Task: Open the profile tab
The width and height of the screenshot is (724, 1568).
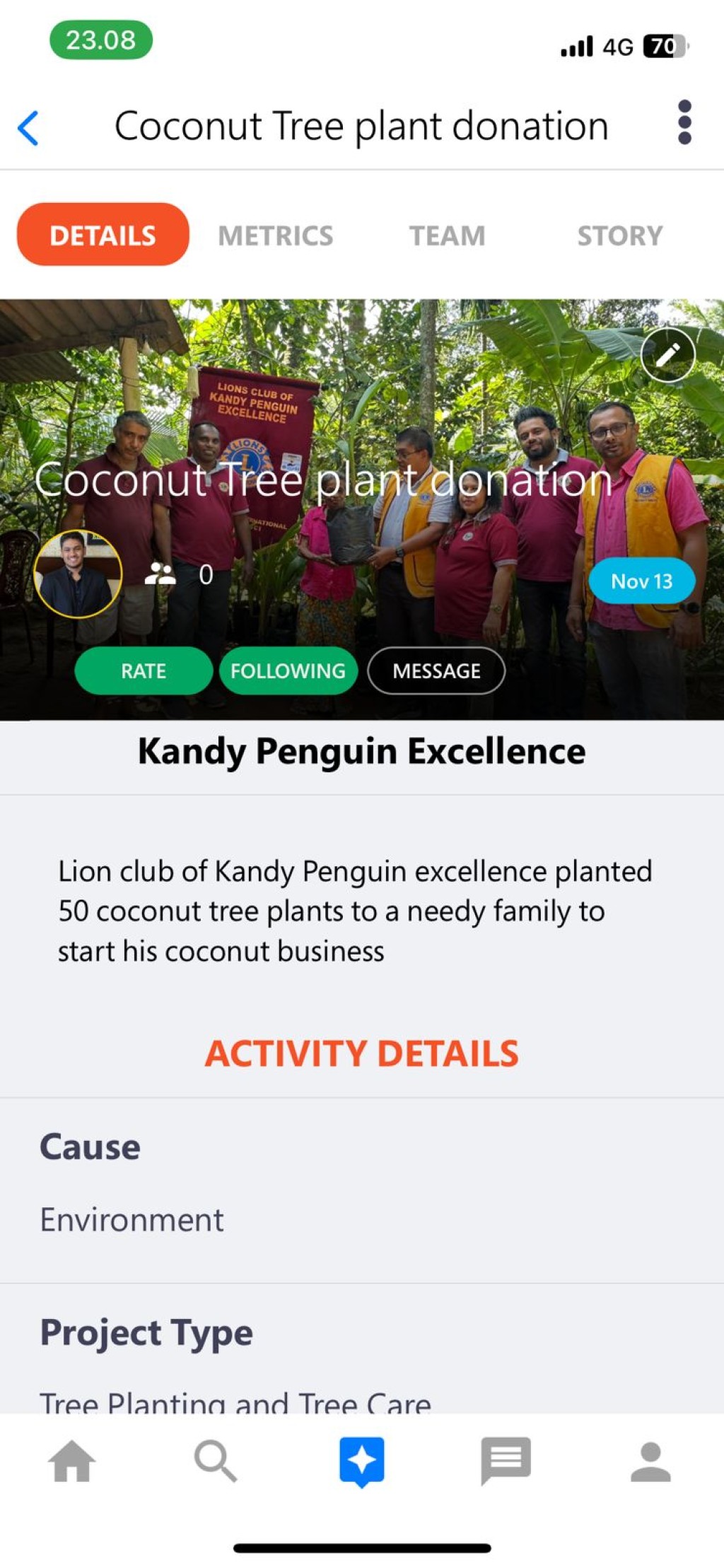Action: [x=650, y=1461]
